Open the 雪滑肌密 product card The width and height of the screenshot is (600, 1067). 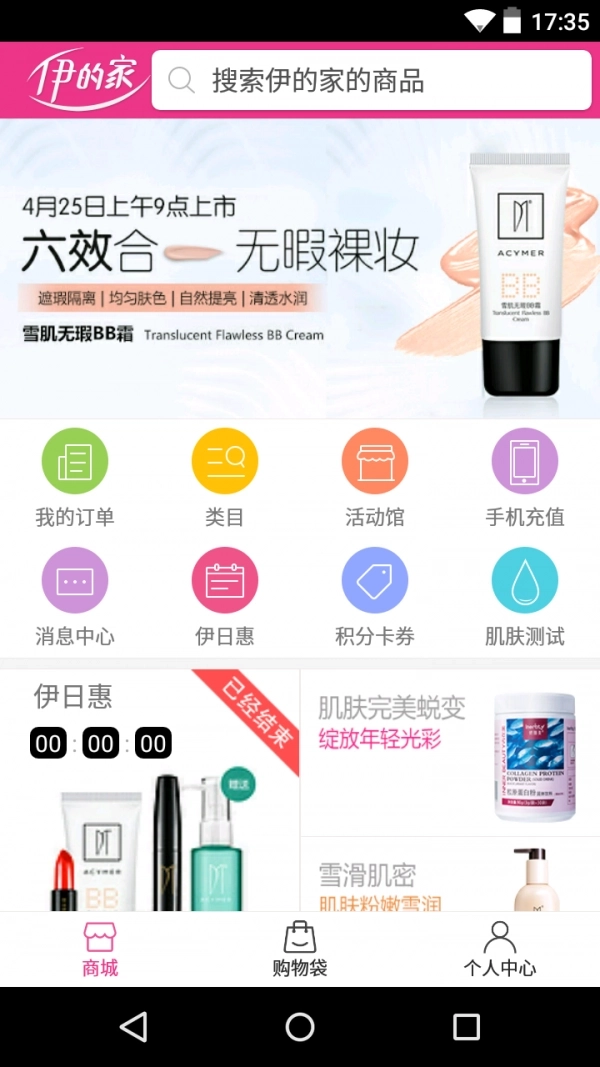click(450, 875)
